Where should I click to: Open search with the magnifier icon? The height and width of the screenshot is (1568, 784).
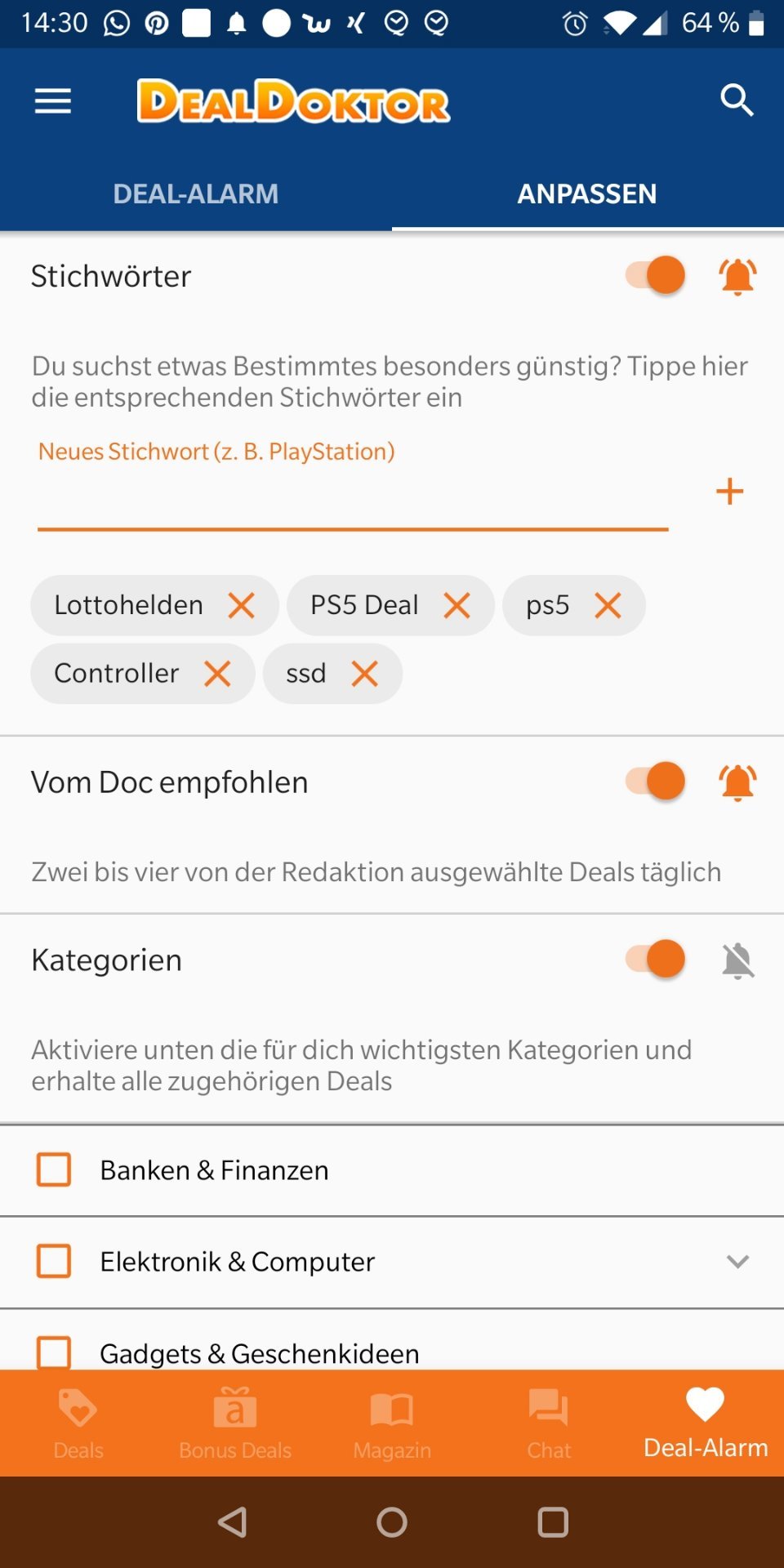[737, 100]
